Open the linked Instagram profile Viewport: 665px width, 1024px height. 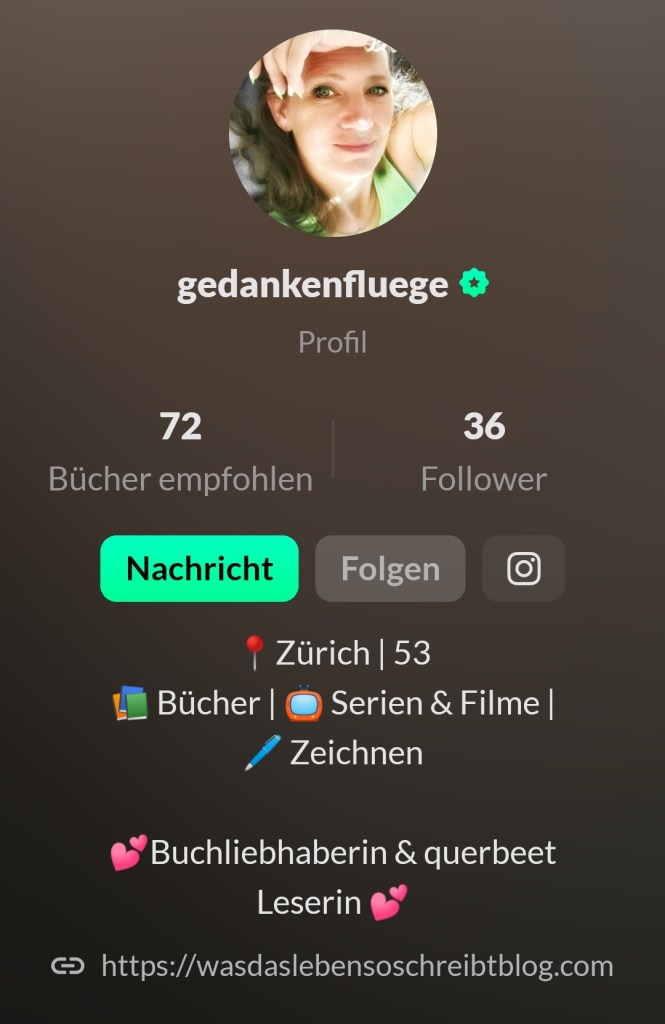tap(523, 568)
